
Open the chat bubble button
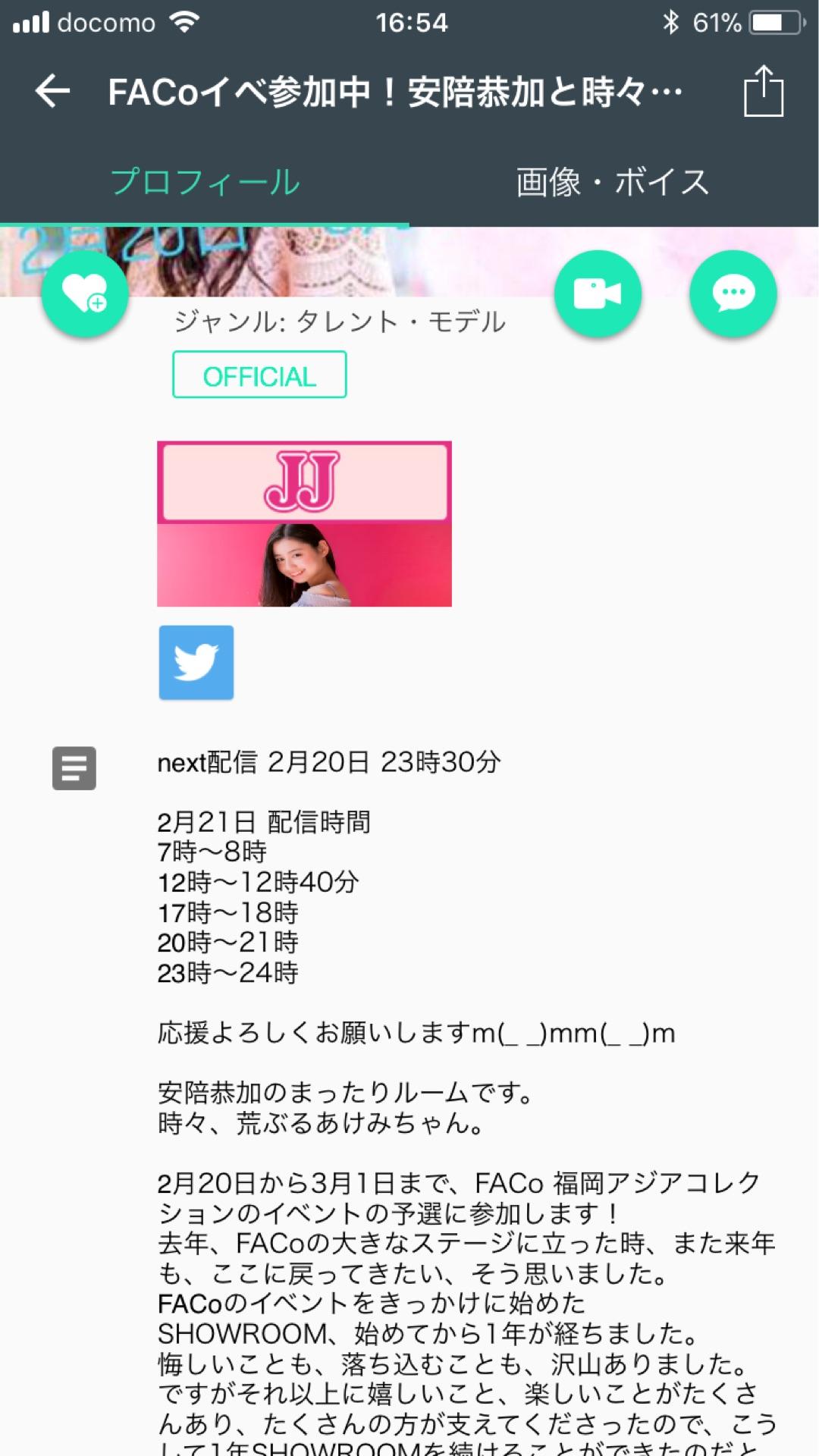733,293
